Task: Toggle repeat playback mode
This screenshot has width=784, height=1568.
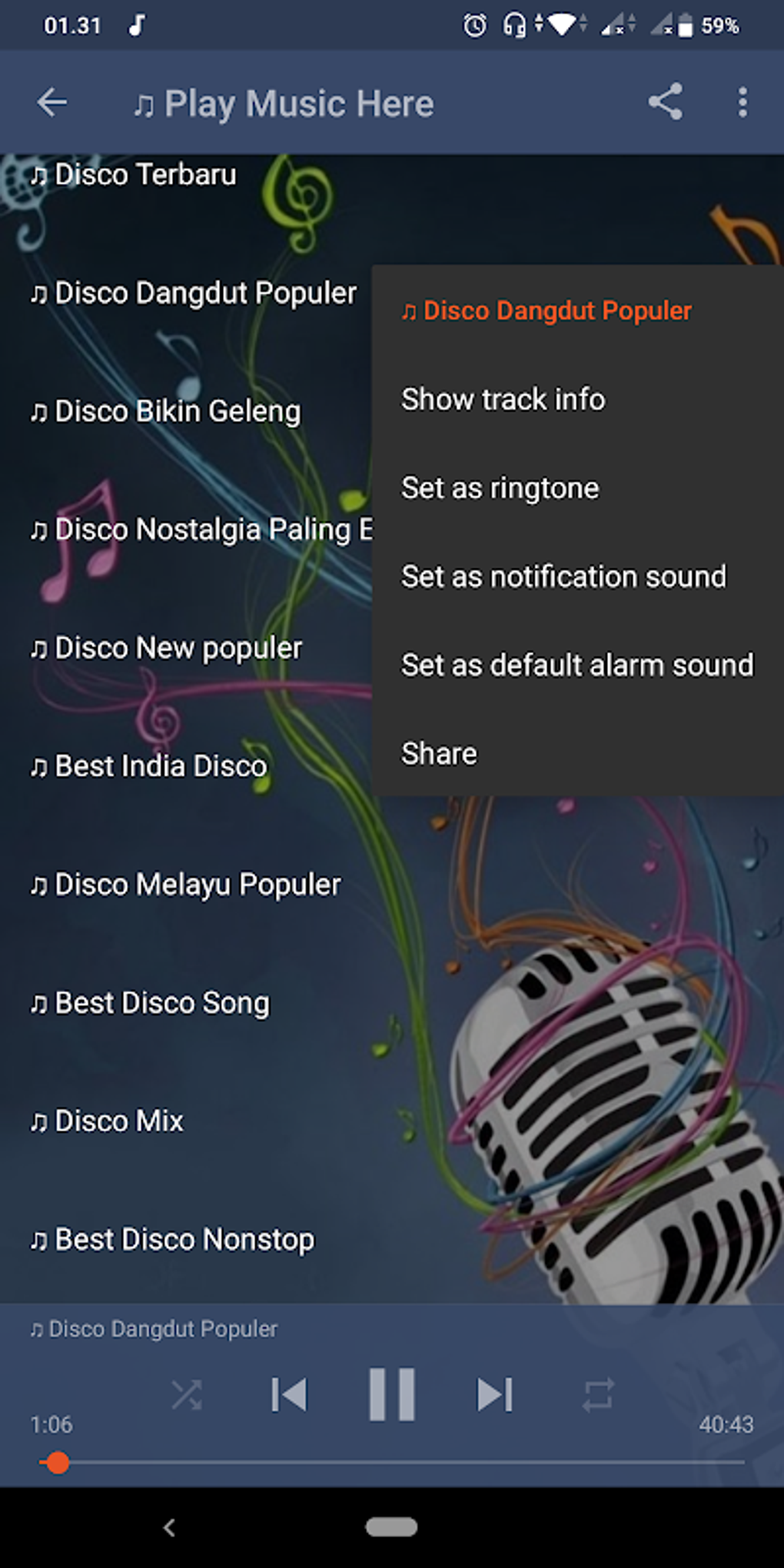Action: [x=598, y=1395]
